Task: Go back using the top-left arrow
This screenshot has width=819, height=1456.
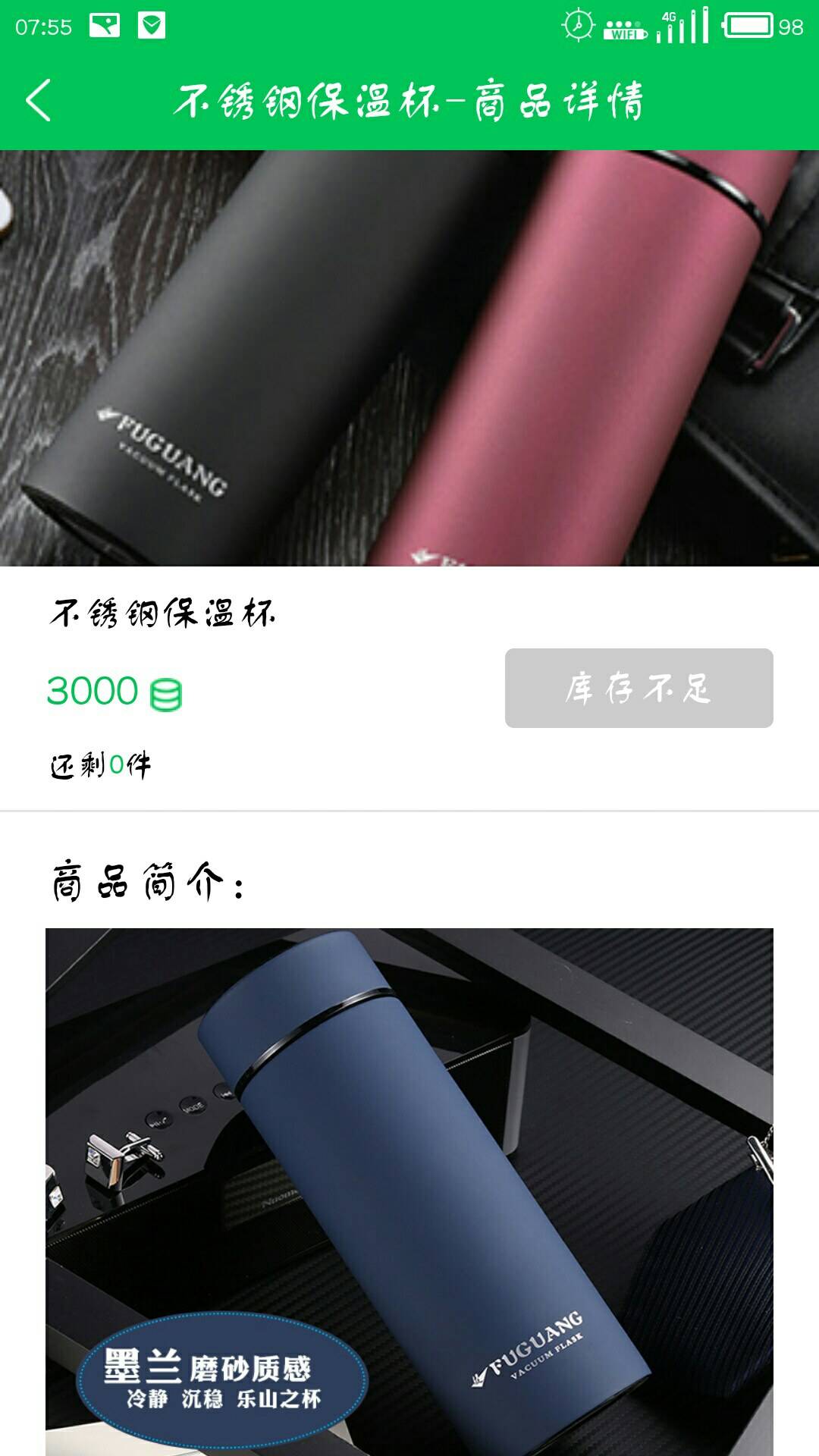Action: (38, 100)
